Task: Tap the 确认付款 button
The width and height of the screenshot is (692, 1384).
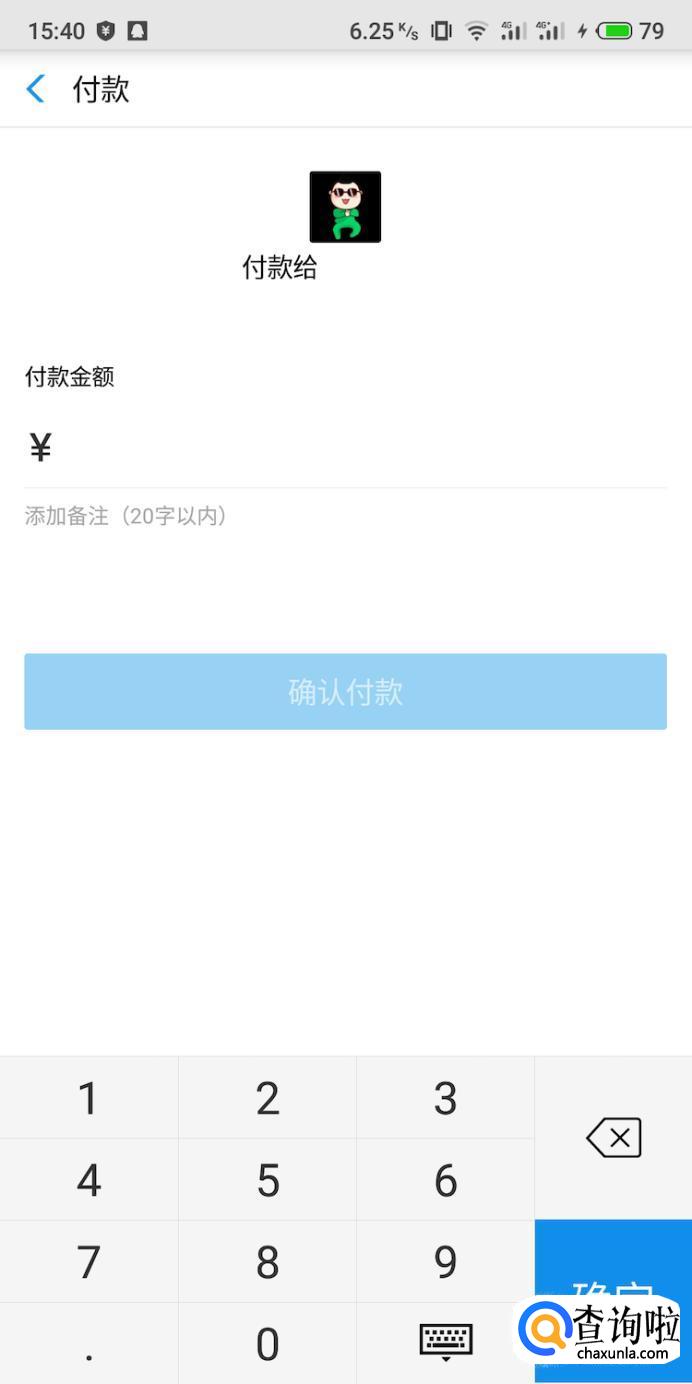Action: (345, 691)
